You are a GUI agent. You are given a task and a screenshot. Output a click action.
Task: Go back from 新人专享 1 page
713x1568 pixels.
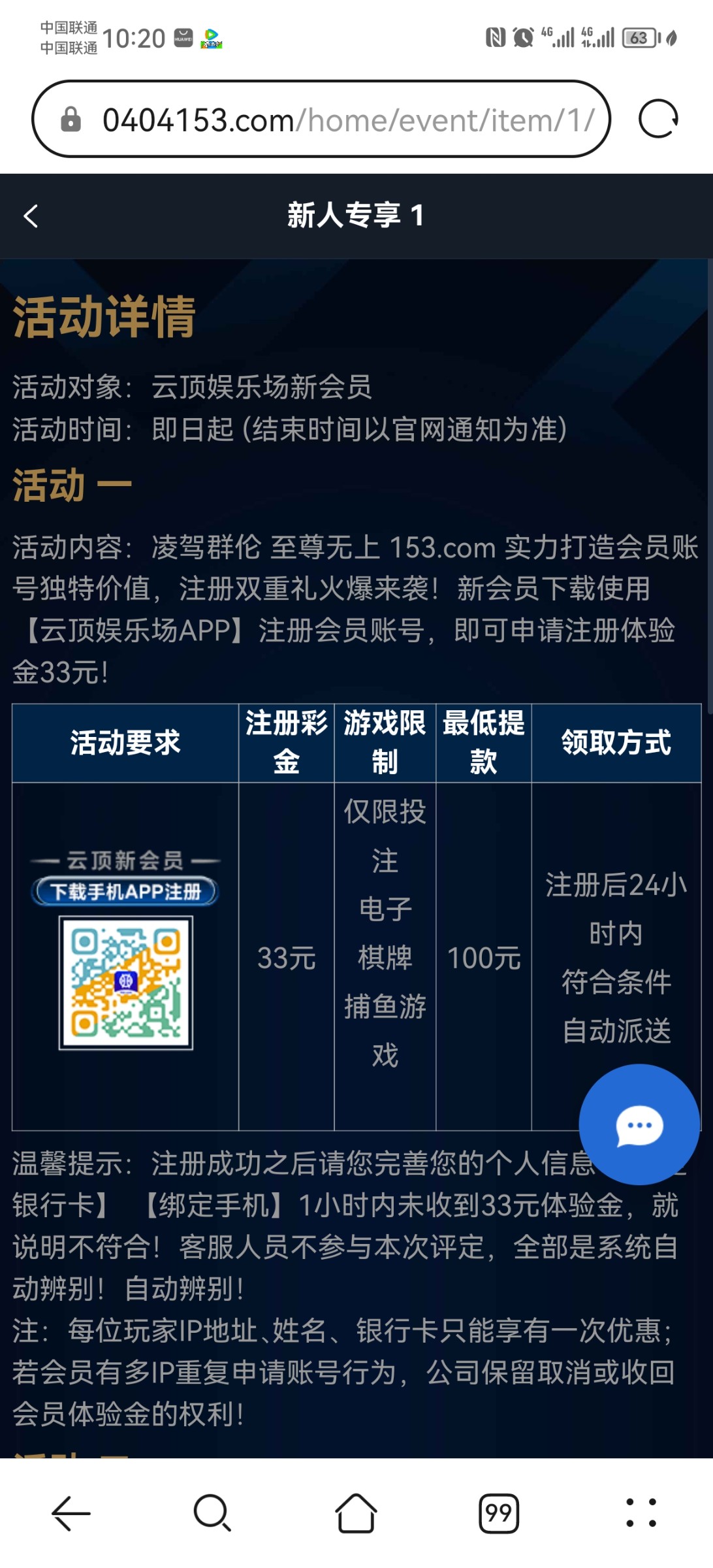(31, 216)
